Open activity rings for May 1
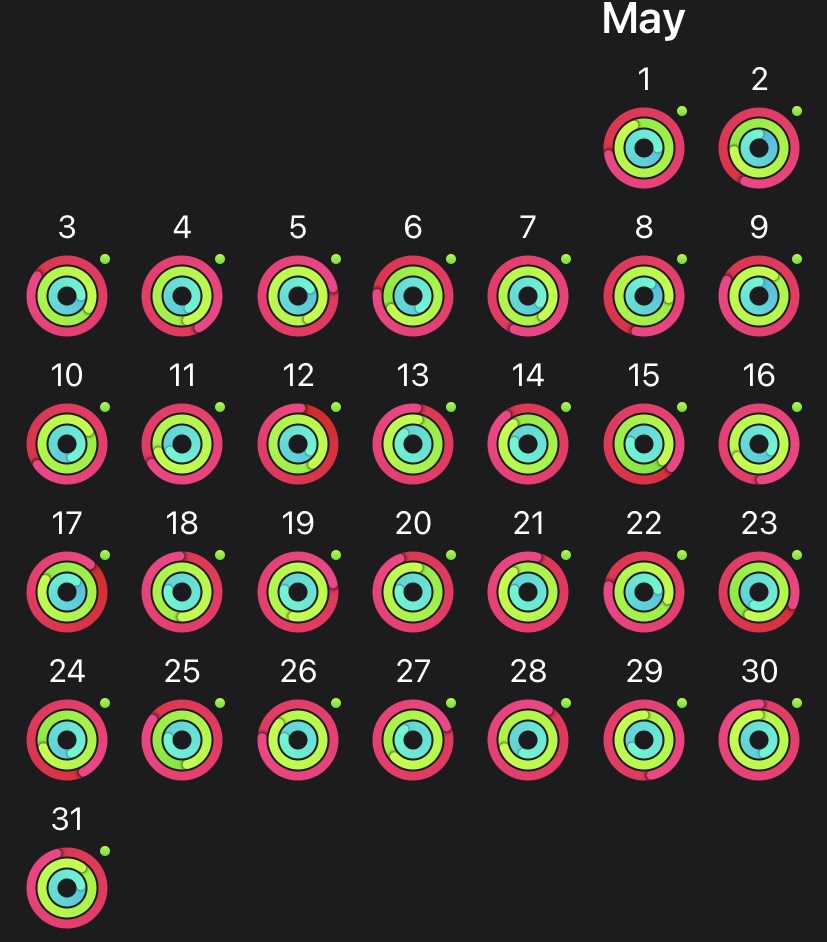 (x=644, y=149)
